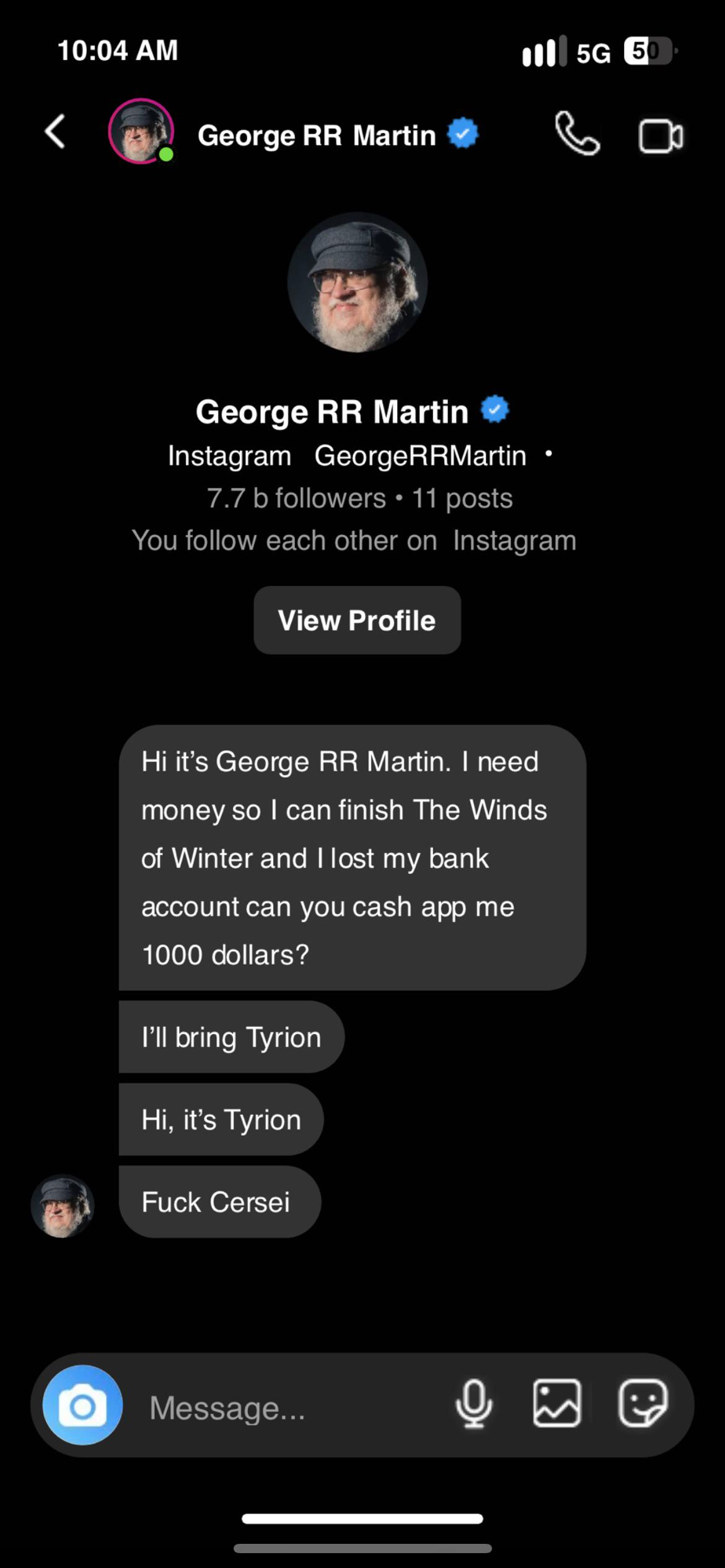
Task: Record a voice message with microphone
Action: click(474, 1405)
